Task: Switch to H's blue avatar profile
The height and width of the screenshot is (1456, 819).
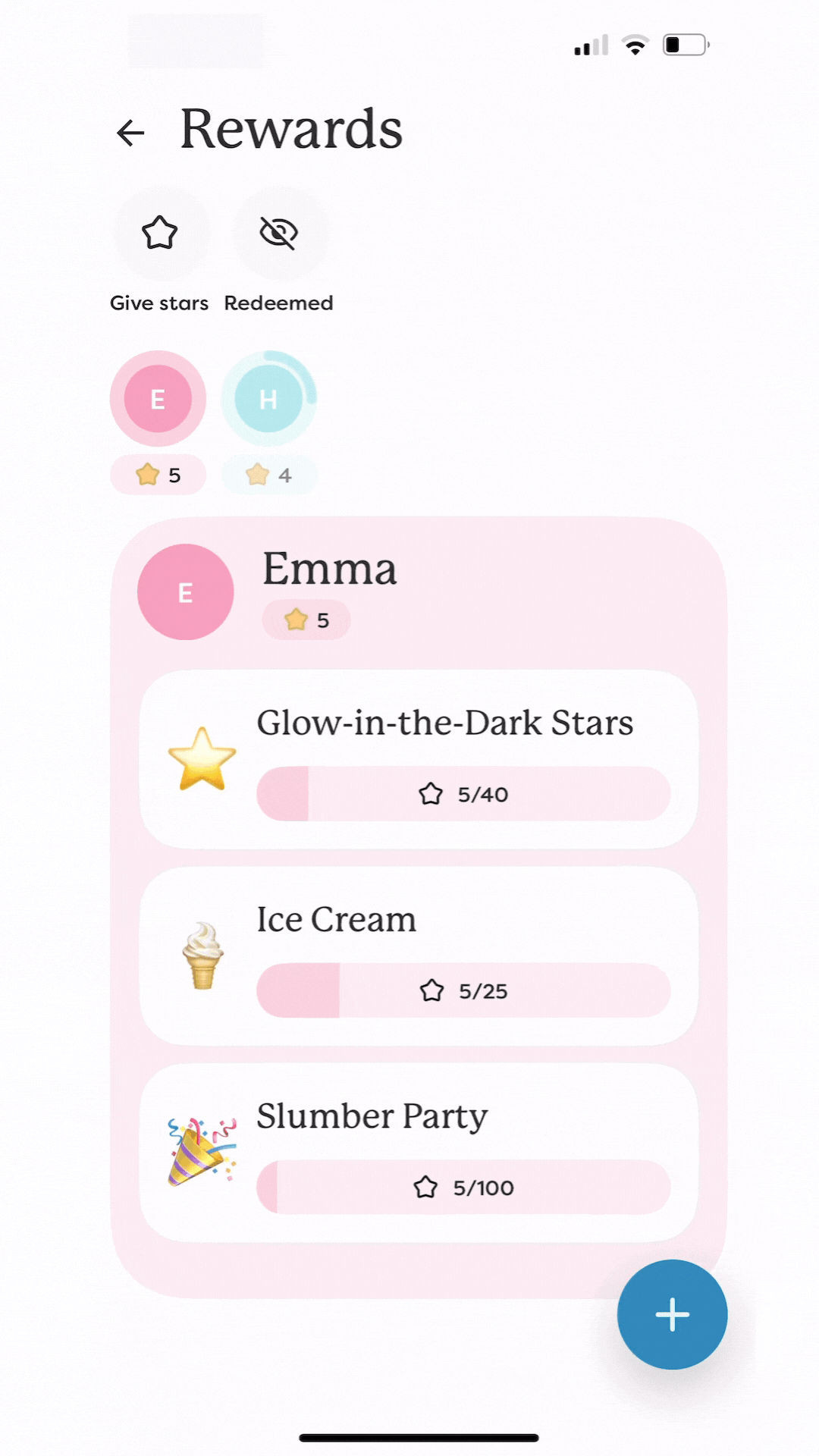Action: 268,399
